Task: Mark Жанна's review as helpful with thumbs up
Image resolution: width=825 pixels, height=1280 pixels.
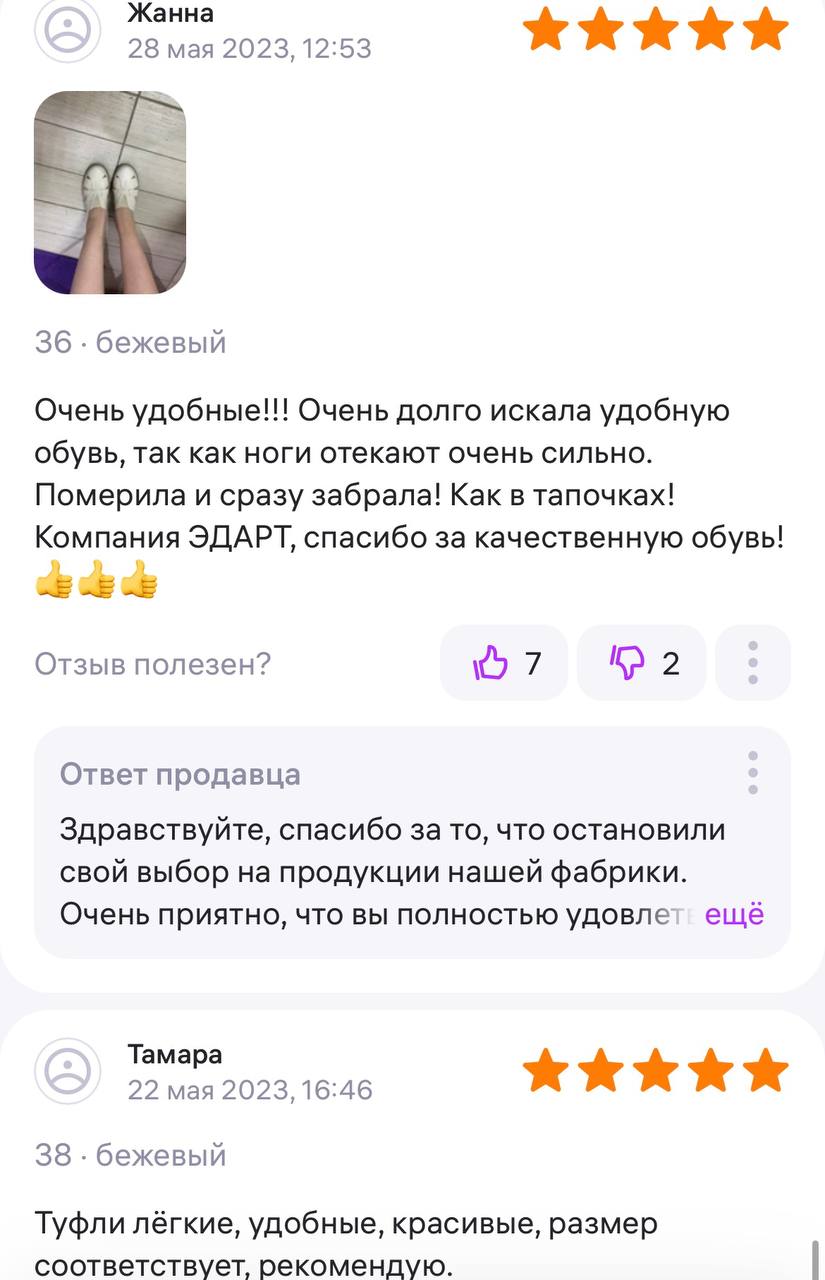Action: pos(504,663)
